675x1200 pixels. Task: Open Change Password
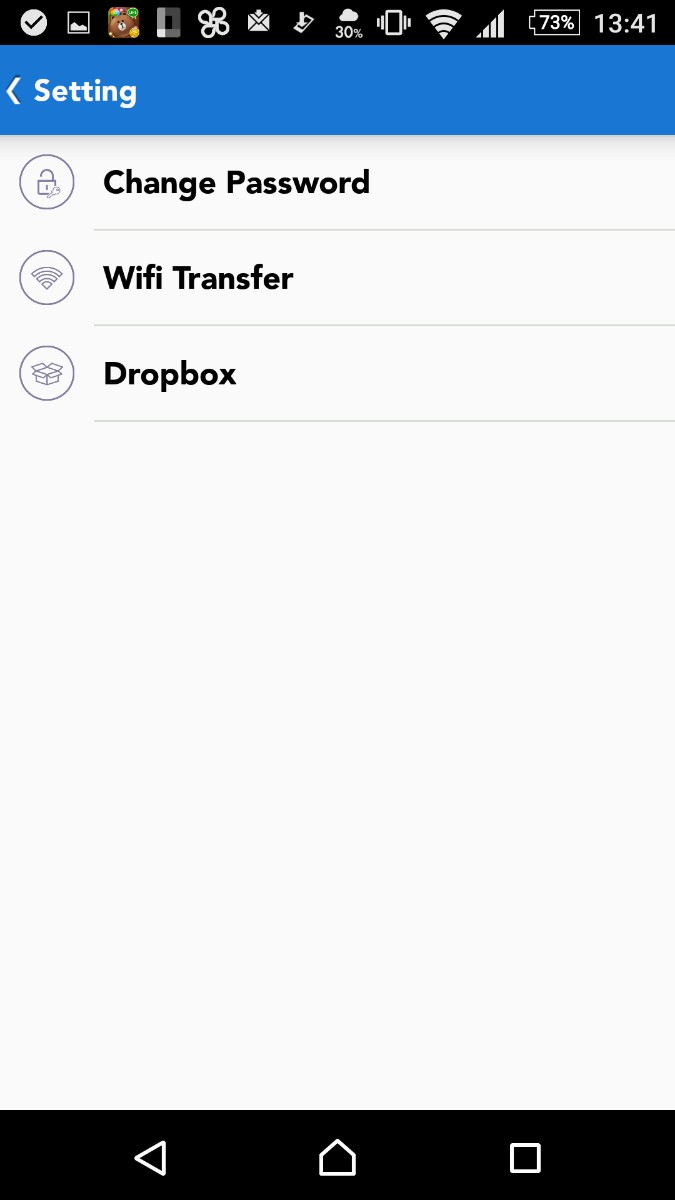click(x=237, y=183)
